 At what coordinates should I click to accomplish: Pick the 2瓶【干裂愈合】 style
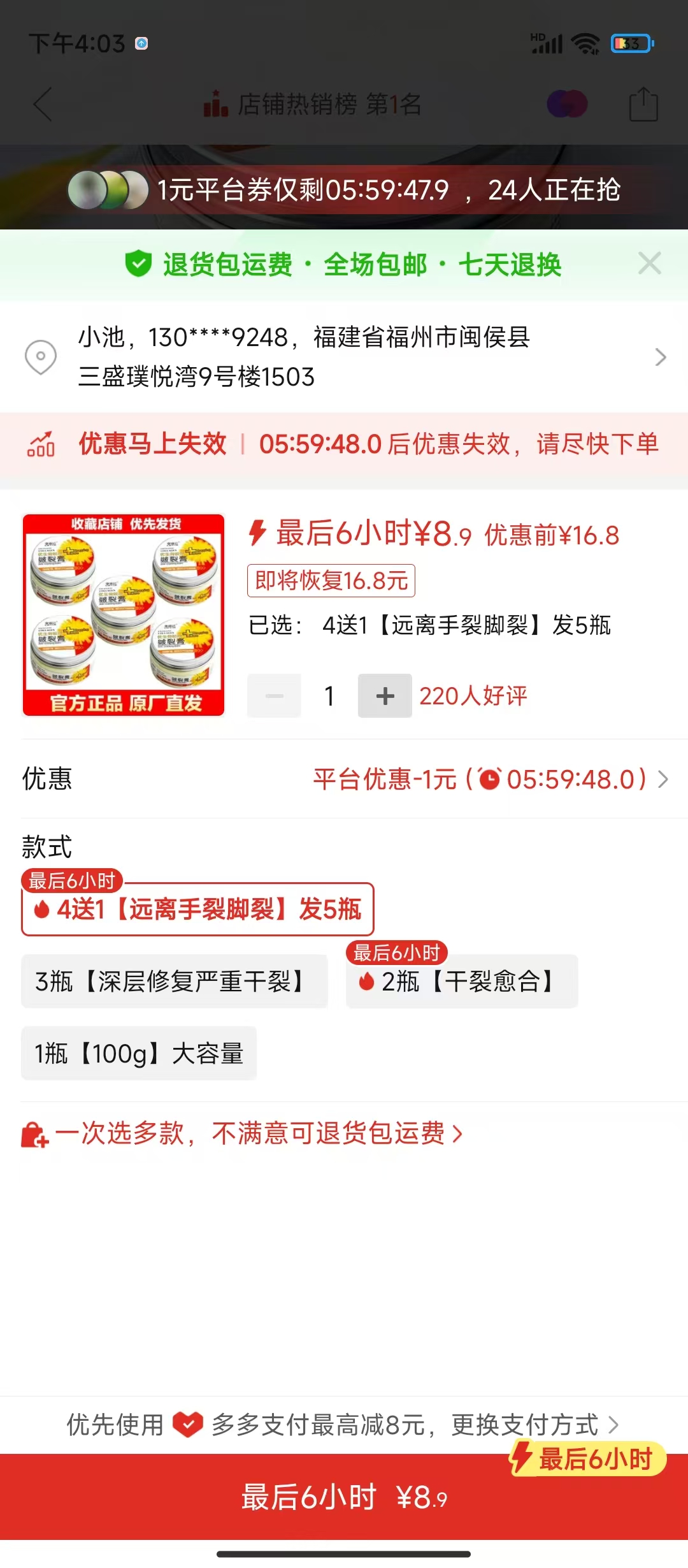(462, 982)
